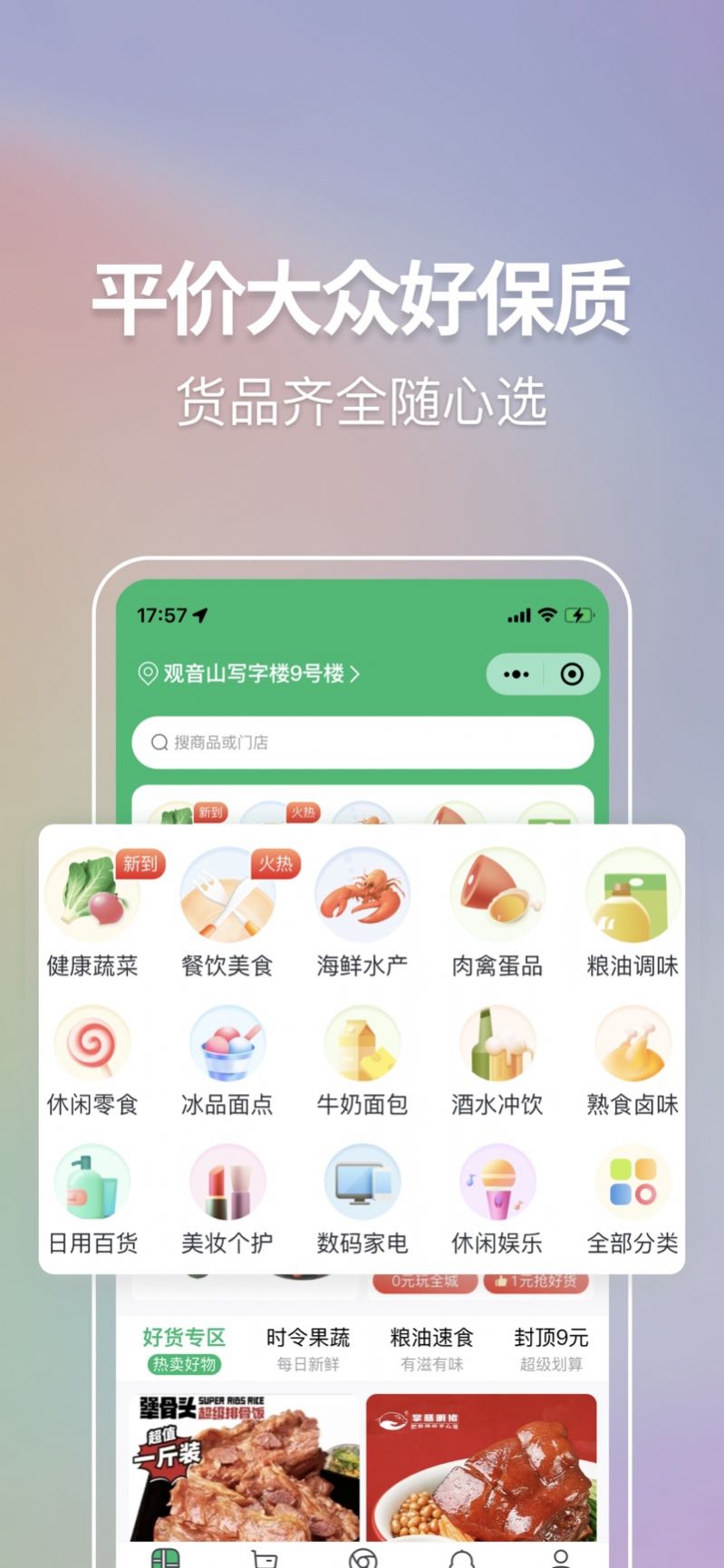Tap the 肉禽蛋品 meat and eggs icon
This screenshot has height=1568, width=724.
point(497,893)
